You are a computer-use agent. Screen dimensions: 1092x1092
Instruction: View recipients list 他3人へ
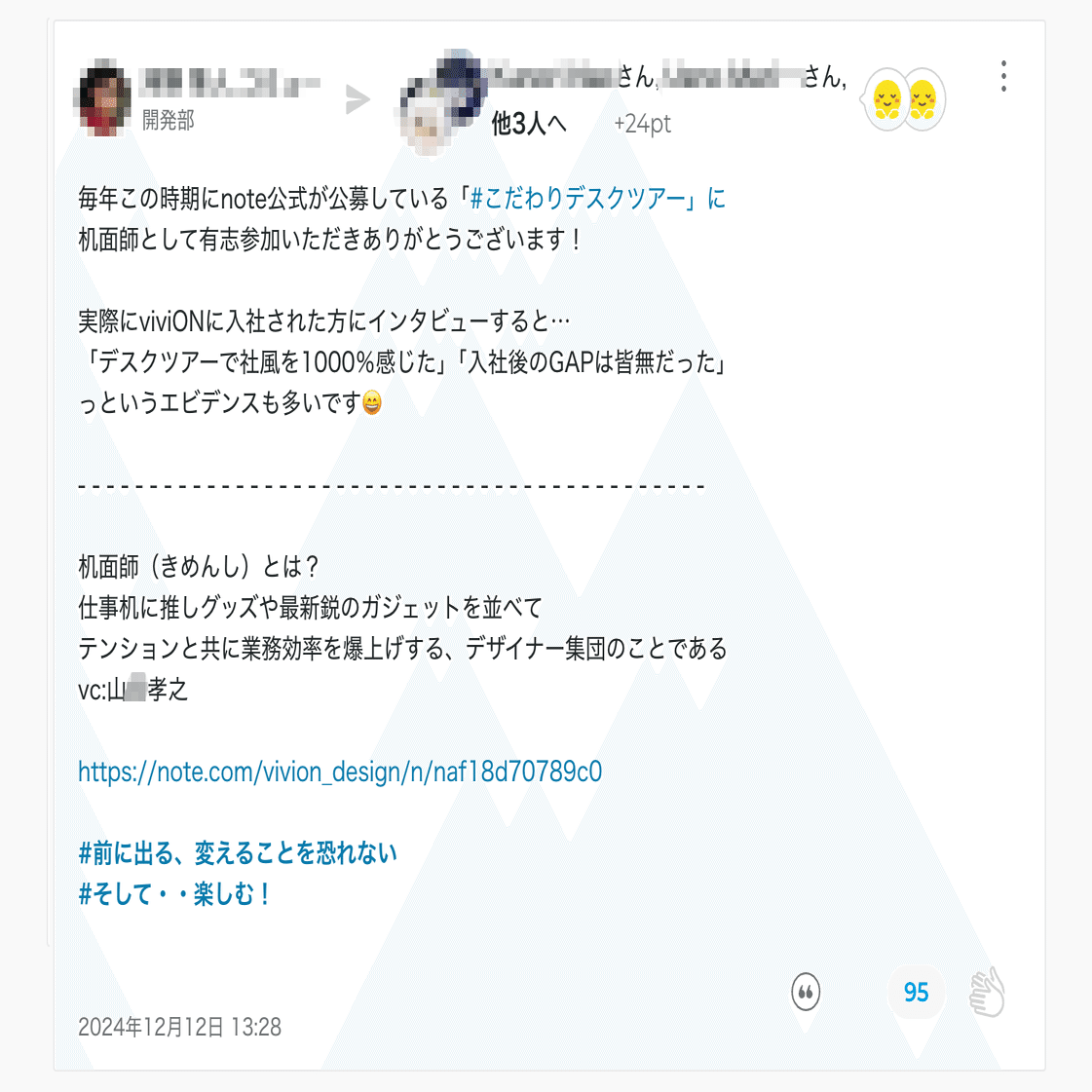click(529, 124)
